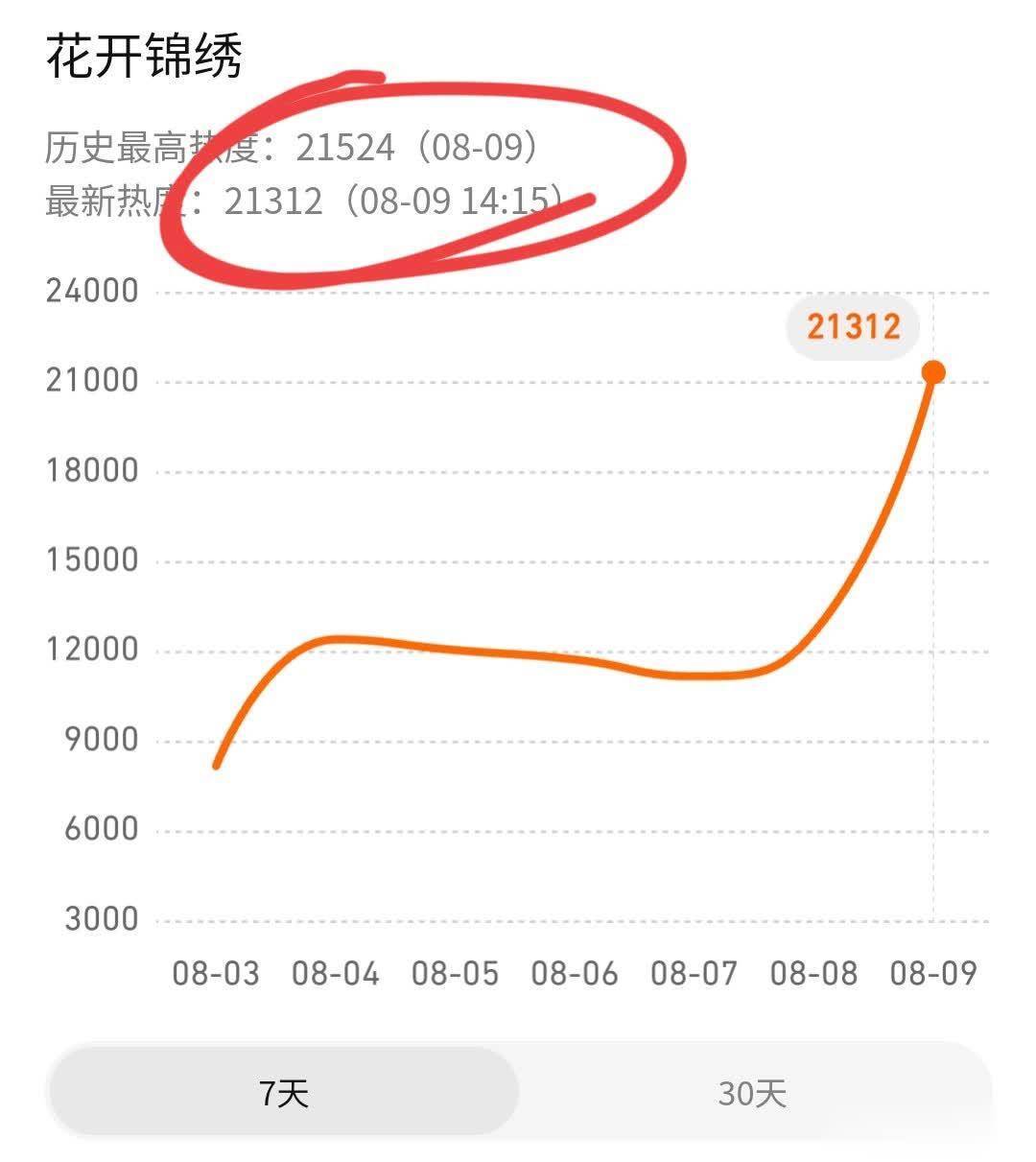Select the 7天 range tab
Screen dimensions: 1036x1162
tap(284, 1093)
